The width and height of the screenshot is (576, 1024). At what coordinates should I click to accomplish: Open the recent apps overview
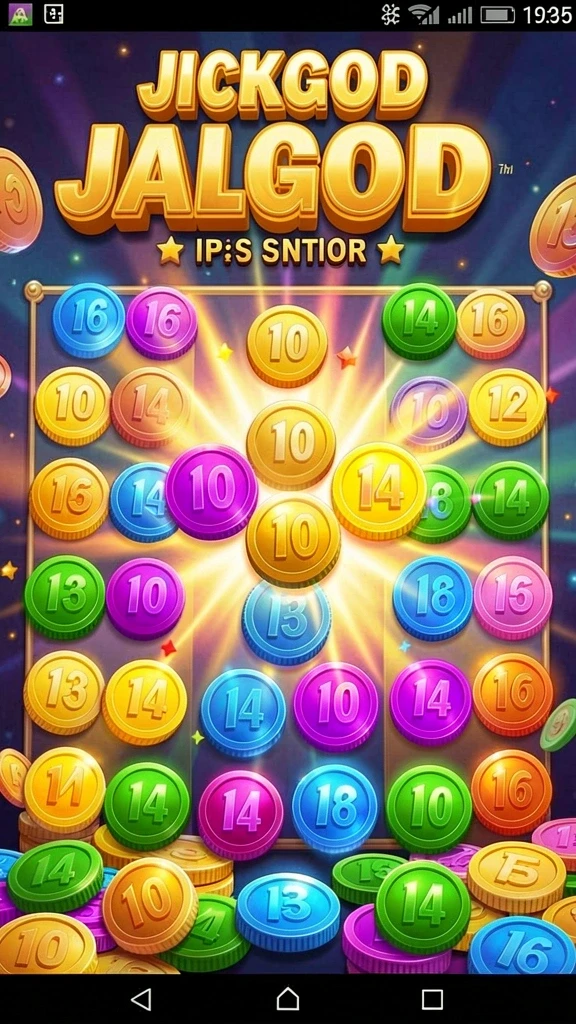pyautogui.click(x=432, y=999)
